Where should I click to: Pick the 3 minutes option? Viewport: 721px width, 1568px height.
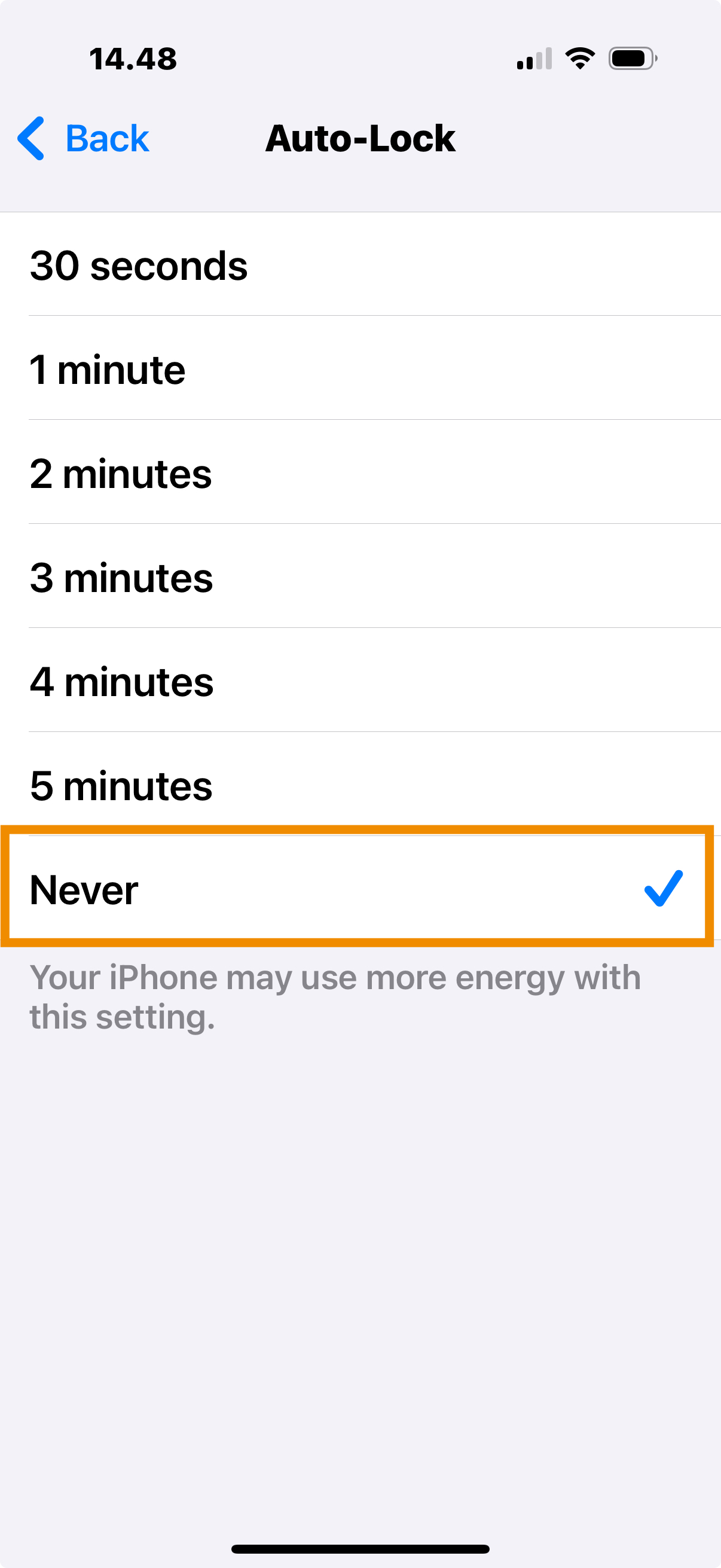(360, 578)
